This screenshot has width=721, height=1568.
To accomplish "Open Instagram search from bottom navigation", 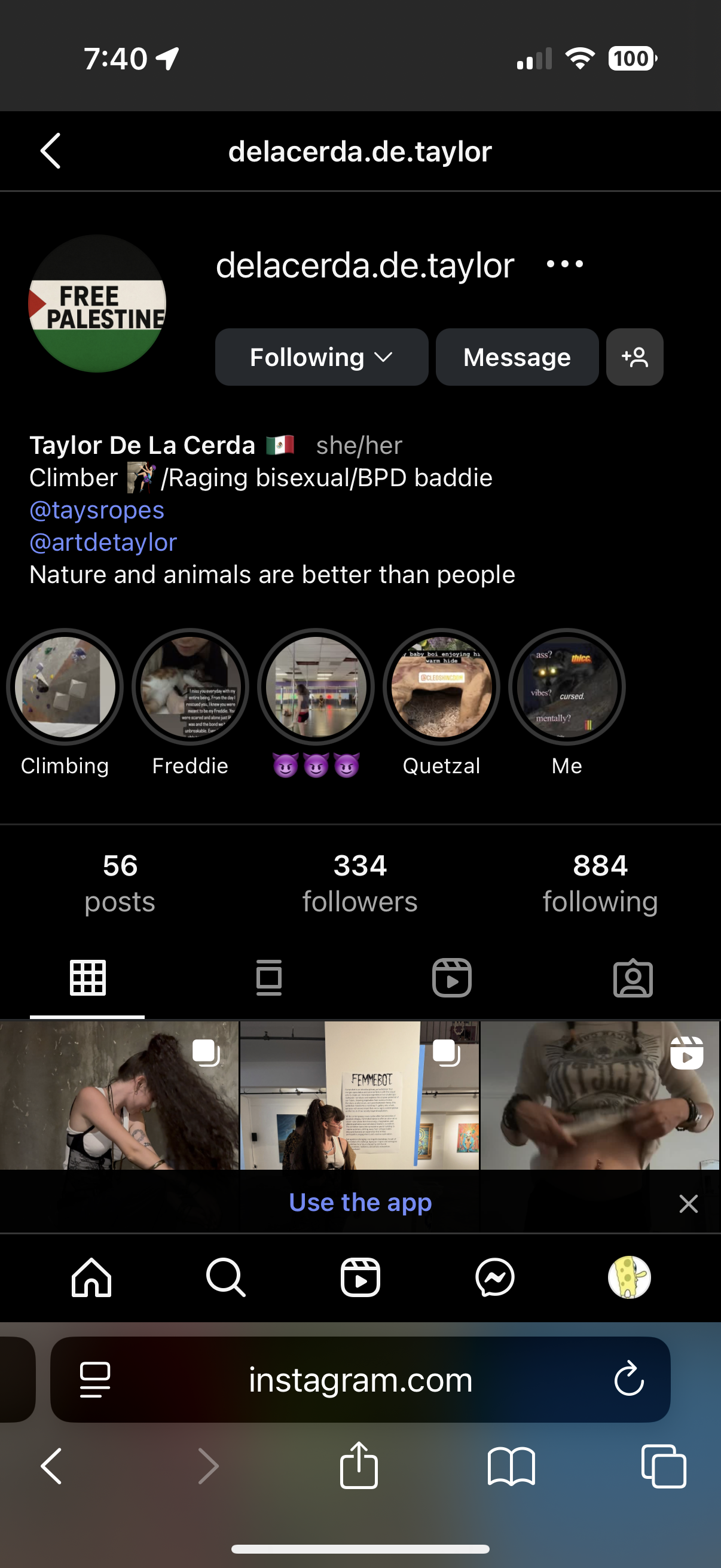I will tap(226, 1277).
